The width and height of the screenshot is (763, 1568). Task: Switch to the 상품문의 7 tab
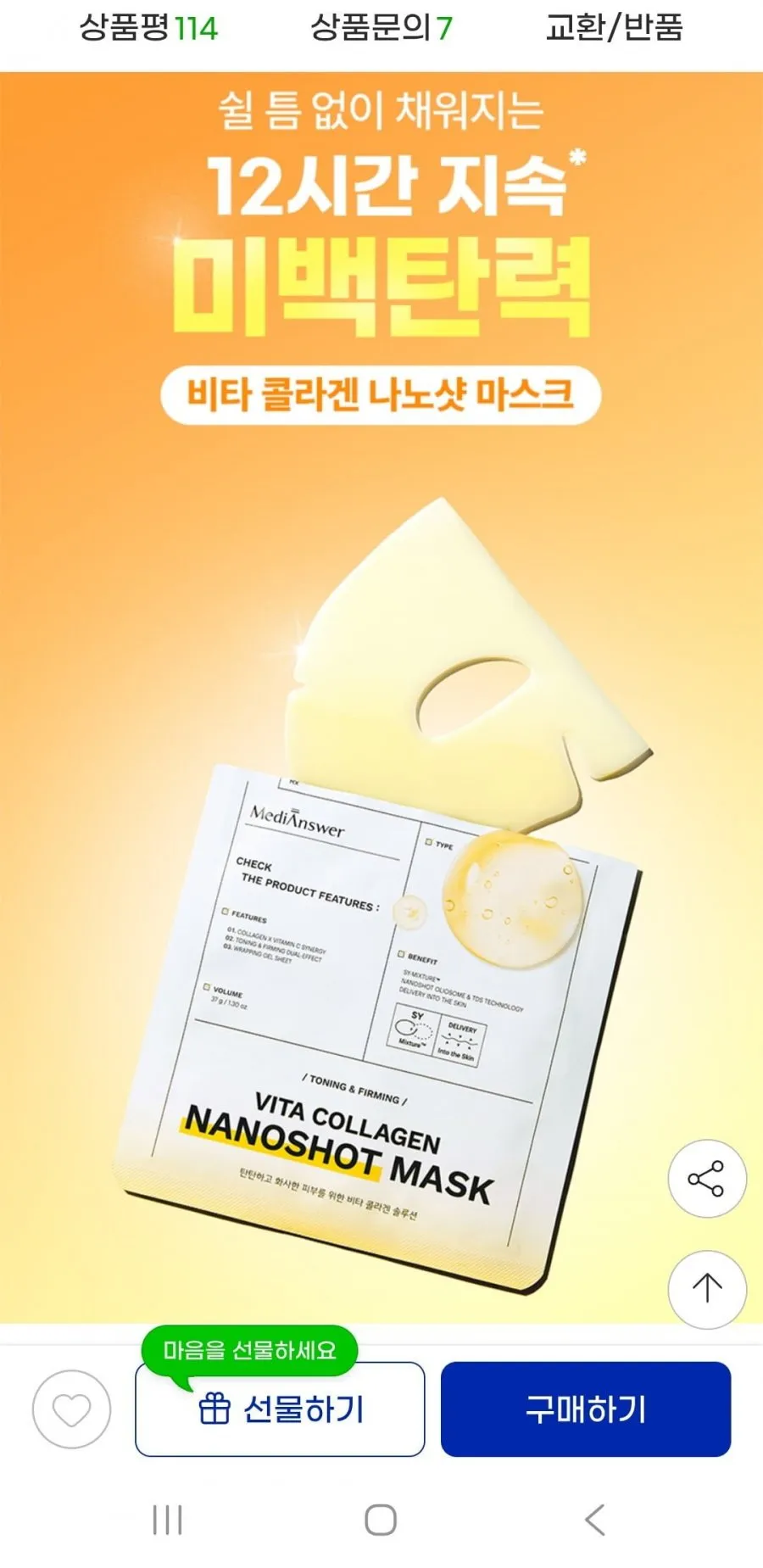(x=381, y=28)
